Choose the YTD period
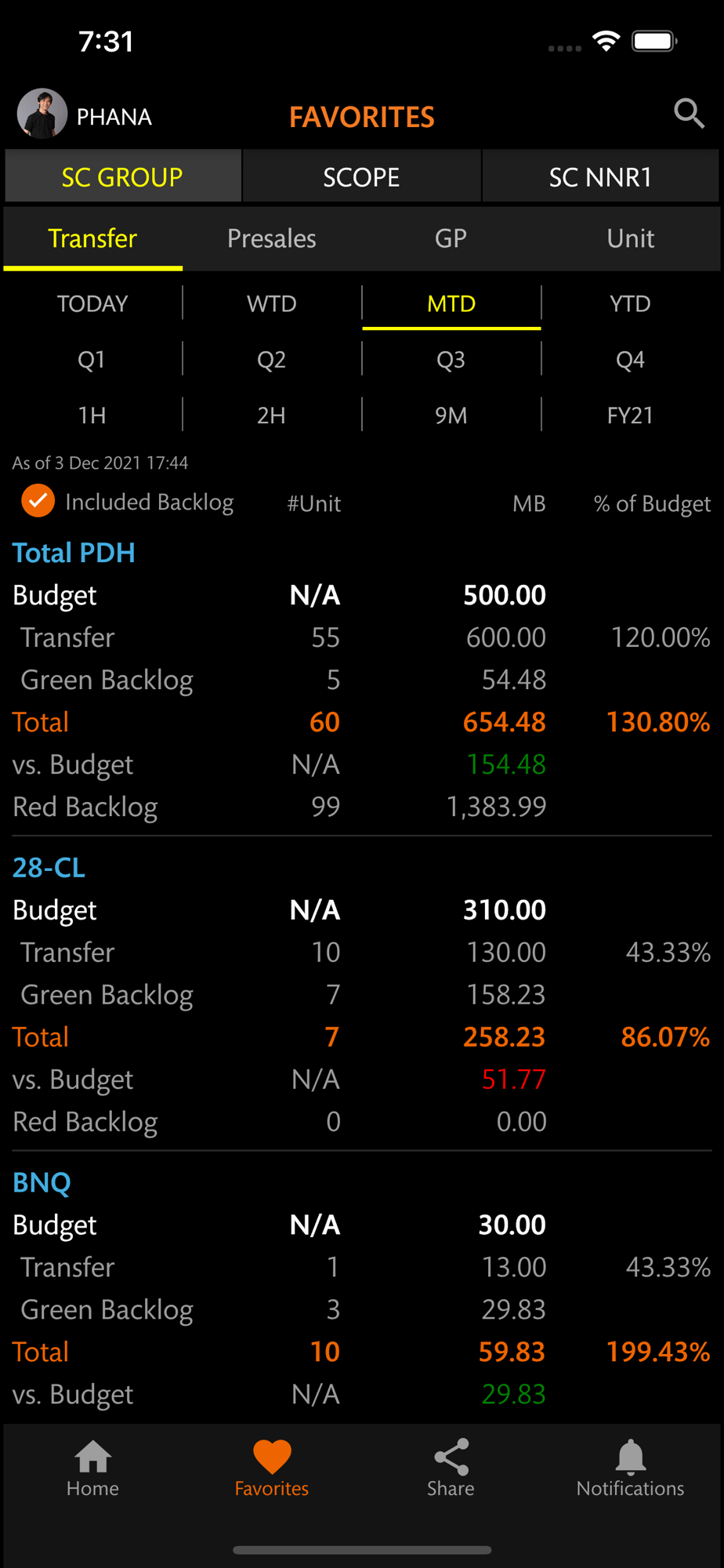724x1568 pixels. pyautogui.click(x=630, y=303)
